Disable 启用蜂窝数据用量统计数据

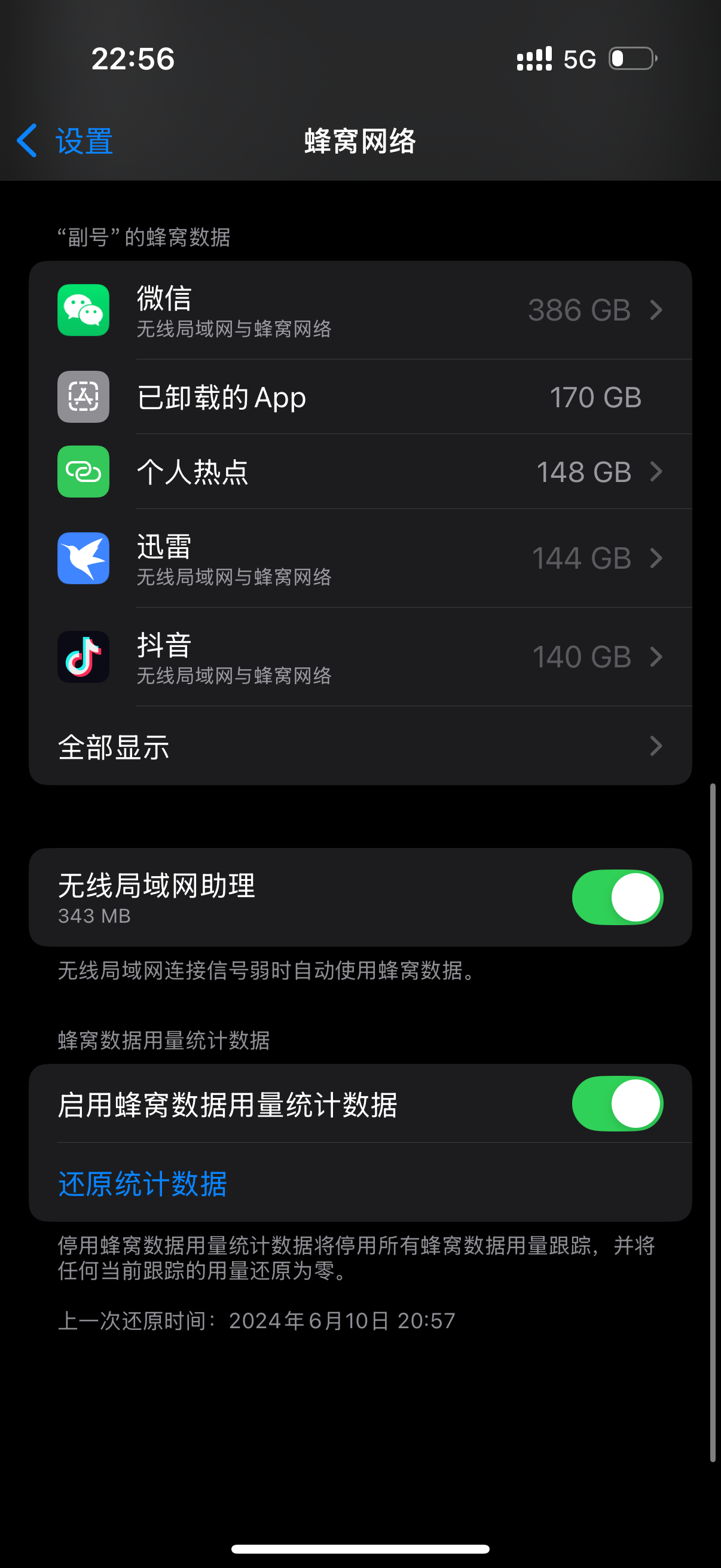(x=617, y=1103)
